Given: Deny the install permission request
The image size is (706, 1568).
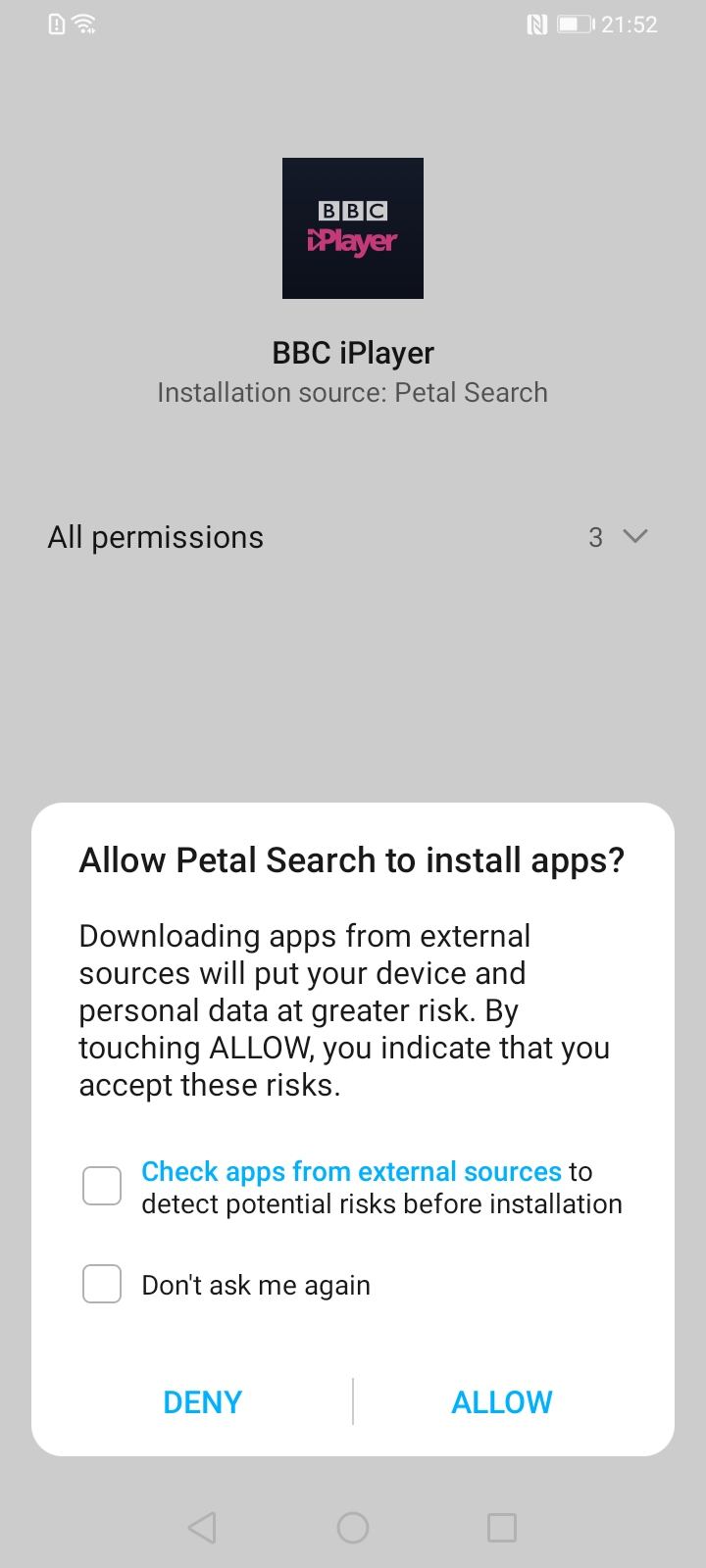Looking at the screenshot, I should pos(202,1402).
